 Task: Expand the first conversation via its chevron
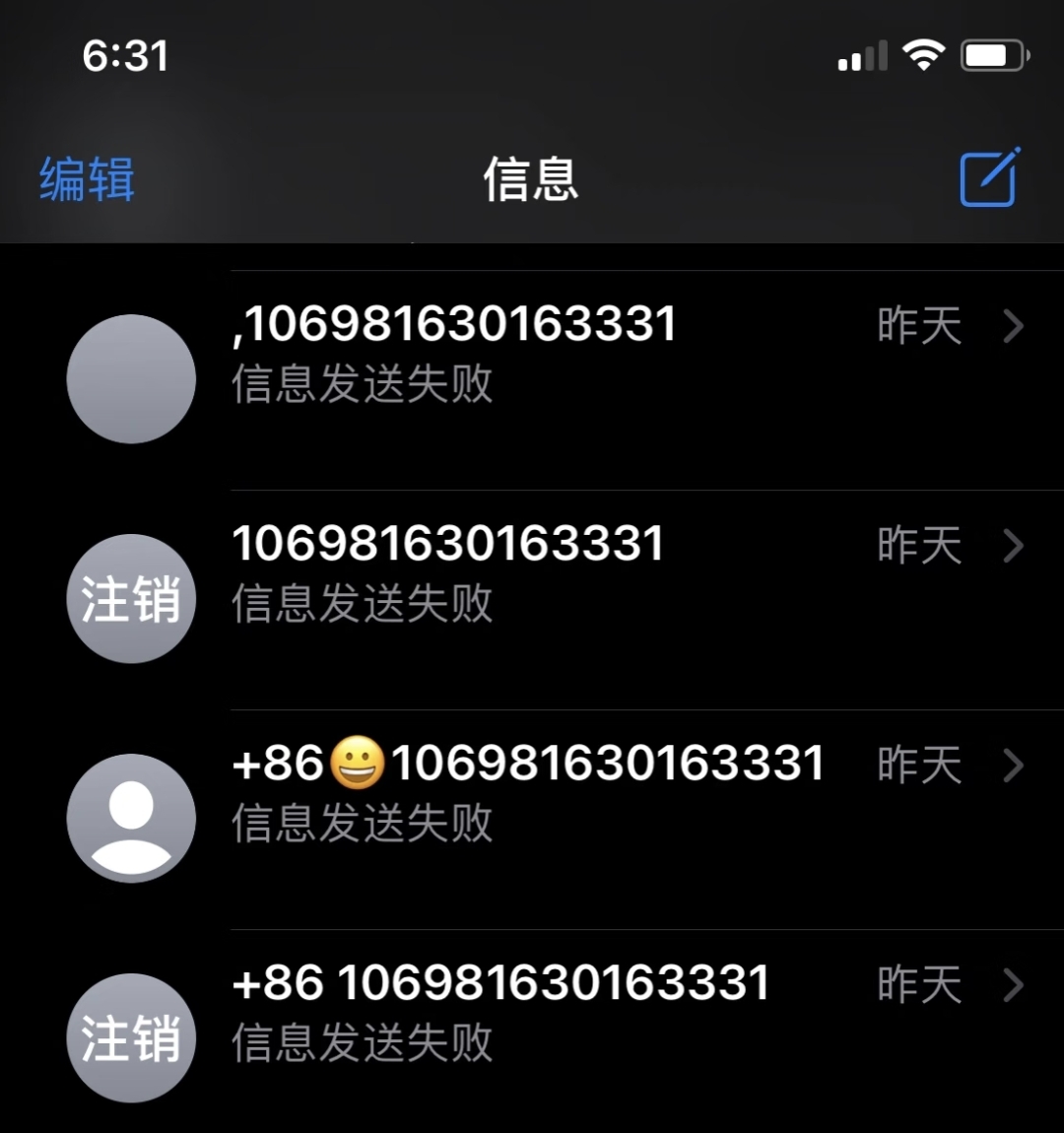pyautogui.click(x=1014, y=326)
